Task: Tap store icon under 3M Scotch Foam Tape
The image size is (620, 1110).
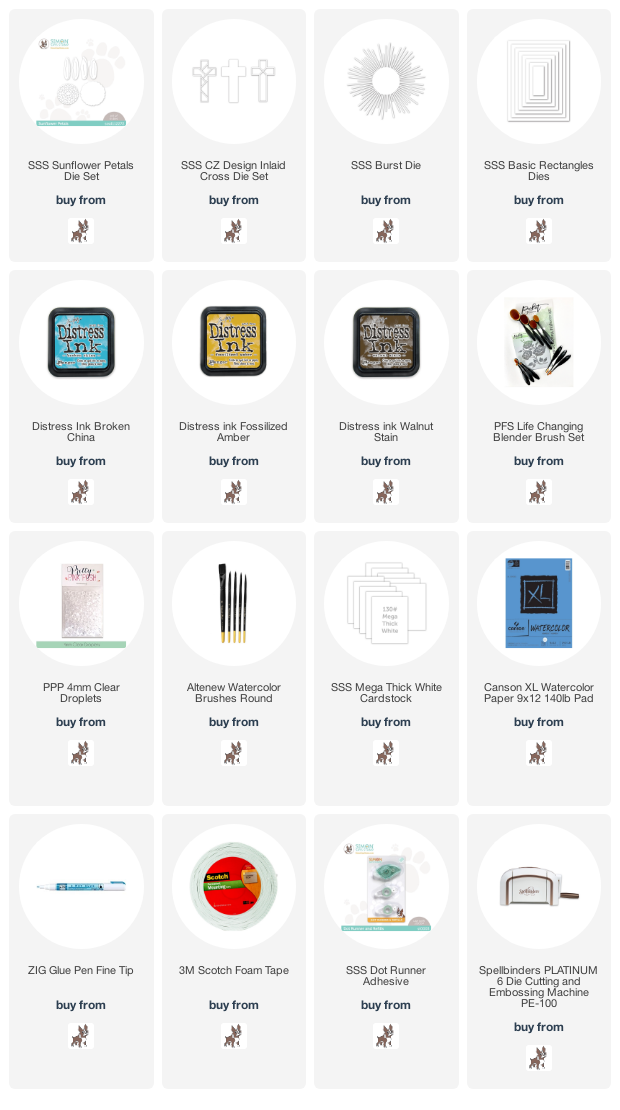Action: 234,1036
